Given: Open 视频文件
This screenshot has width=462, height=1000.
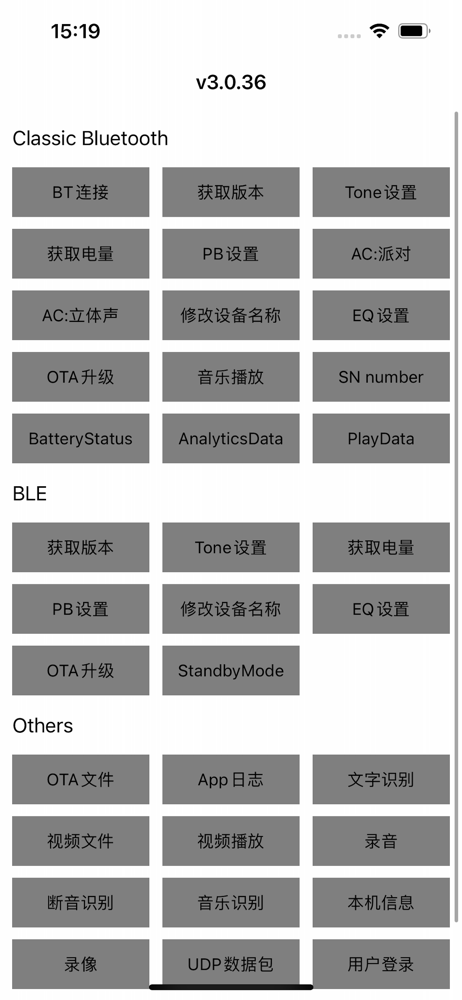Looking at the screenshot, I should click(80, 841).
